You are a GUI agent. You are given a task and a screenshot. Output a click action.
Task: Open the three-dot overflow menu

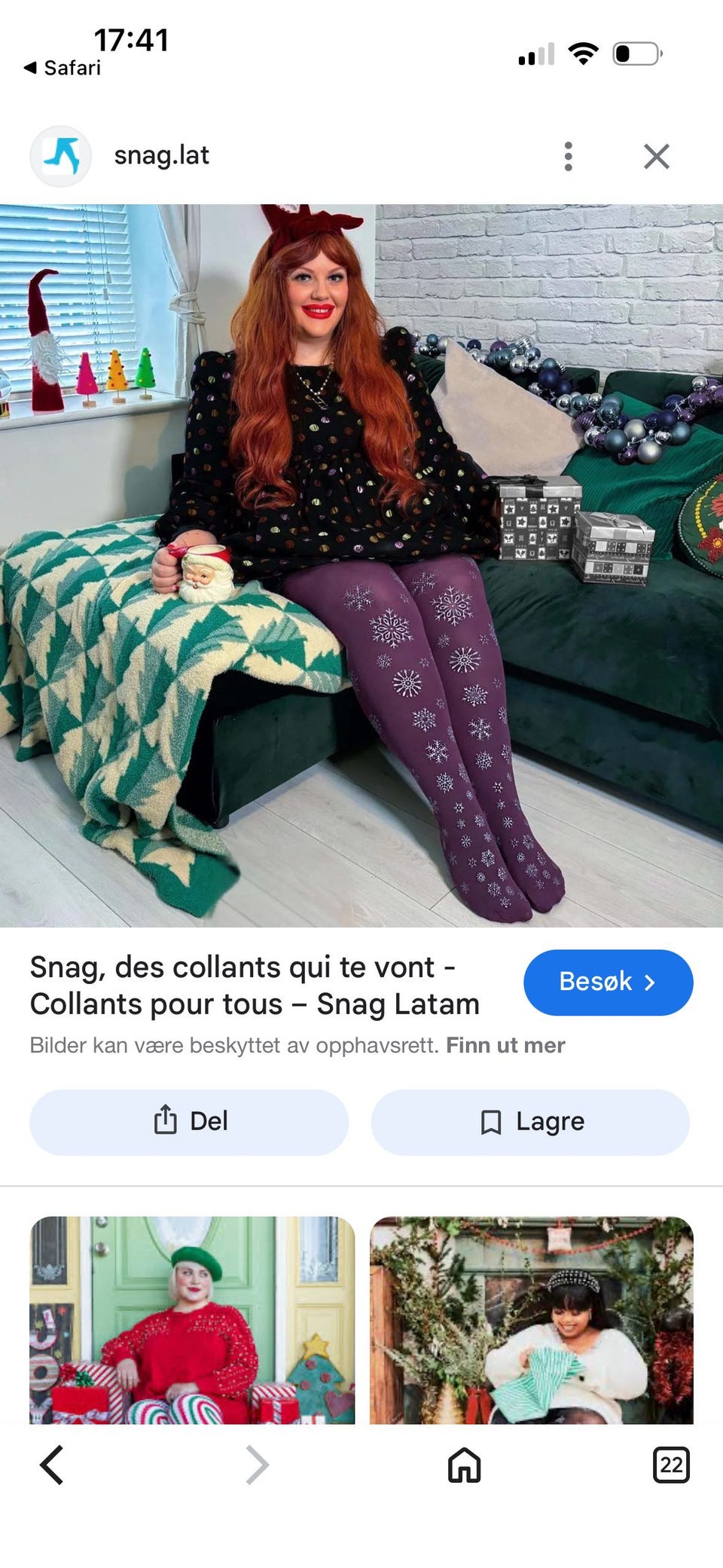[569, 156]
